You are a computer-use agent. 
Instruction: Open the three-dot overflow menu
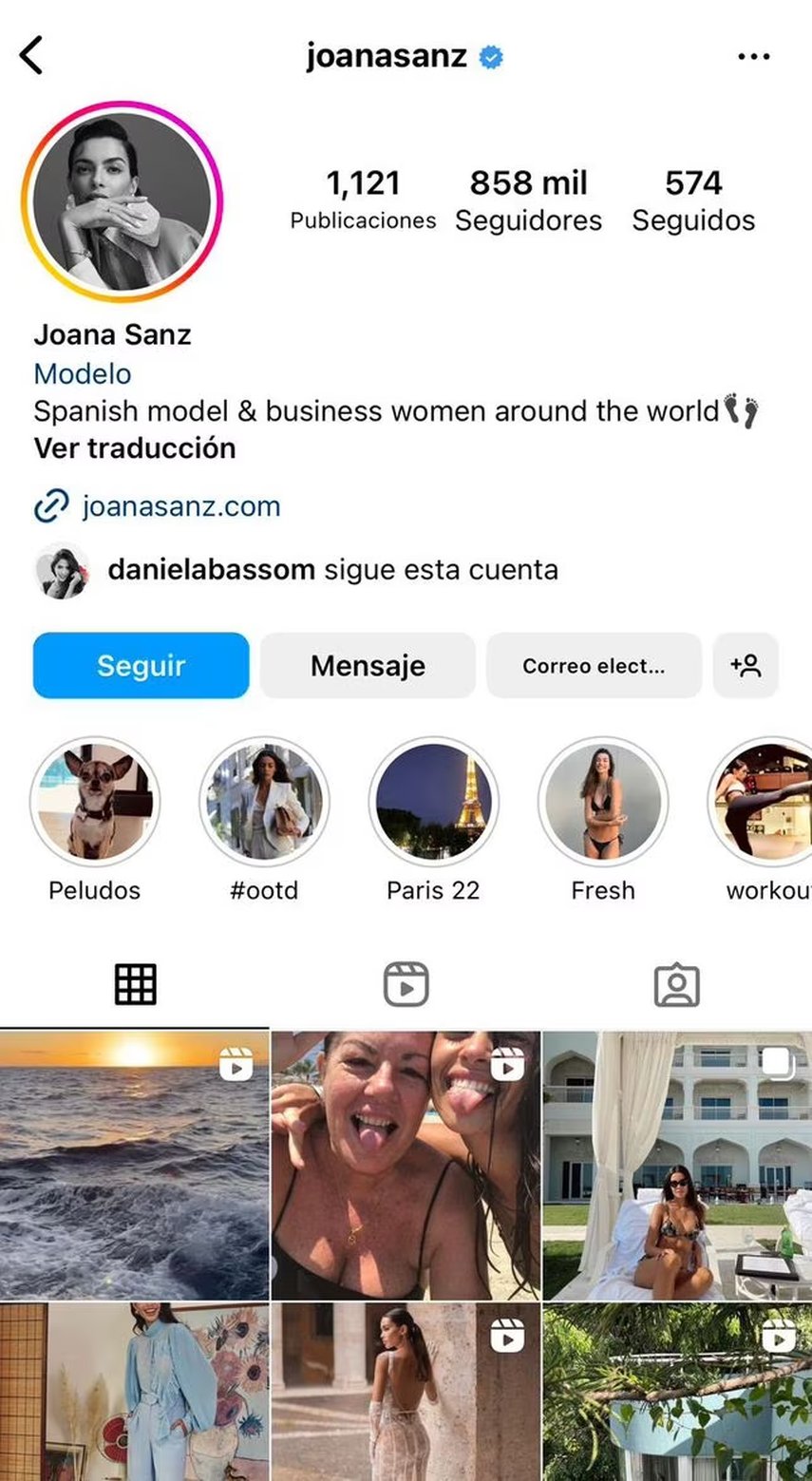point(753,57)
